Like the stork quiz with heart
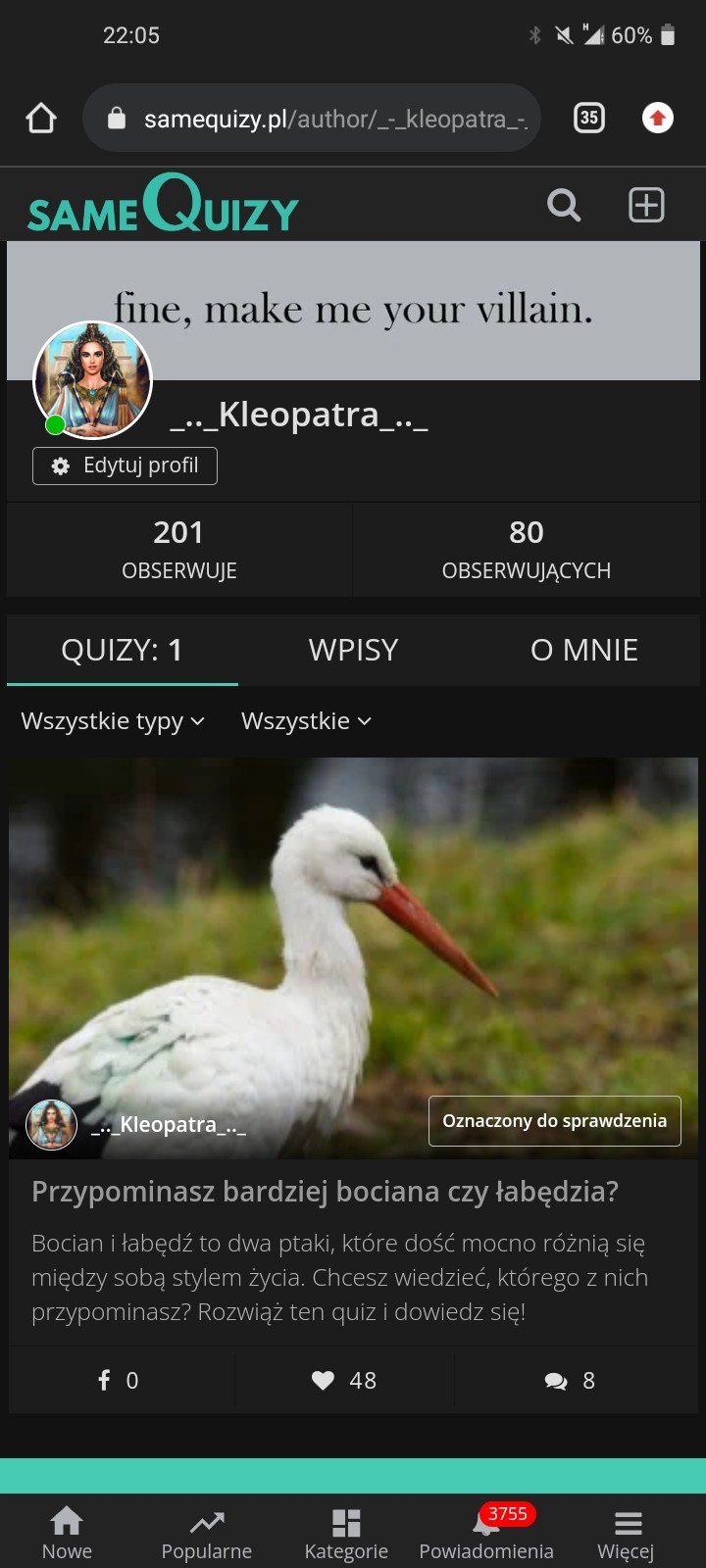This screenshot has width=706, height=1568. click(x=343, y=1380)
